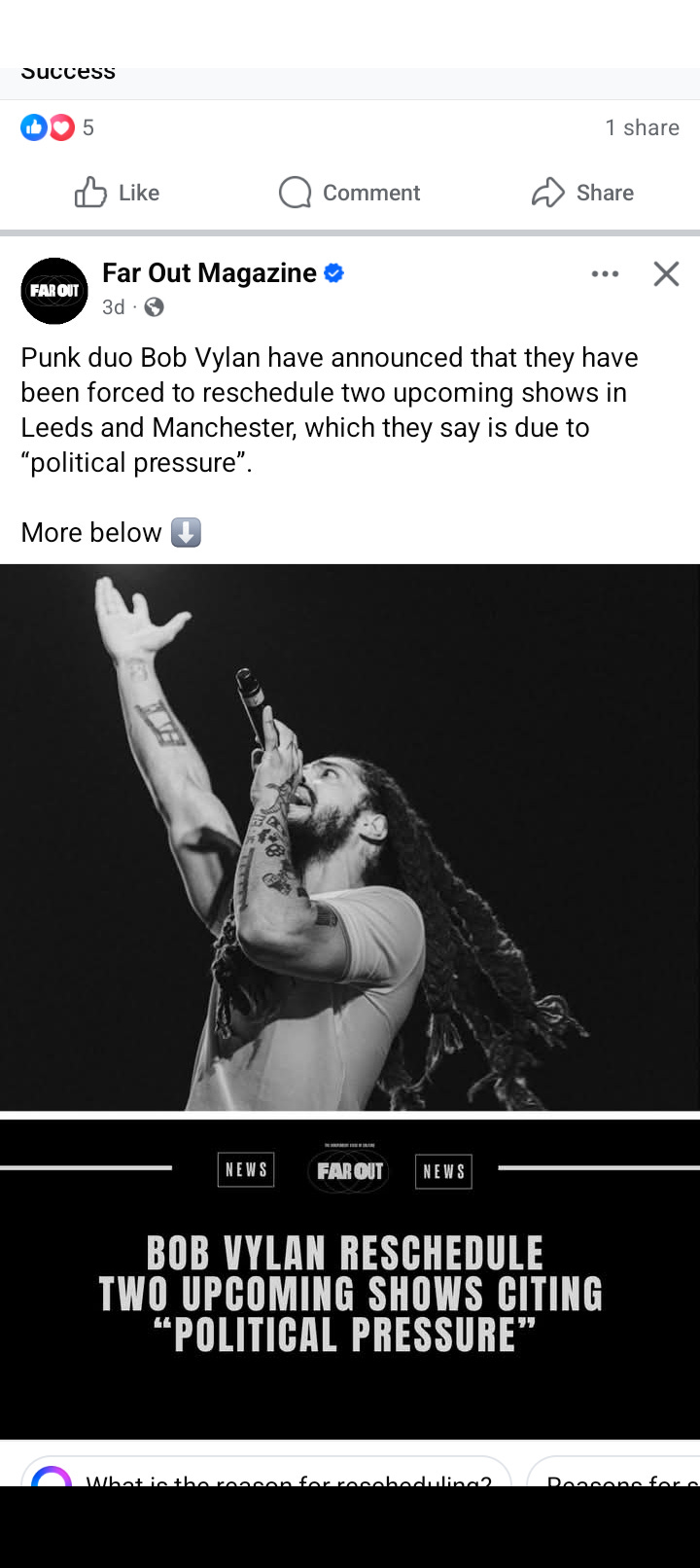This screenshot has height=1568, width=700.
Task: Share the post above Far Out Magazine
Action: pyautogui.click(x=582, y=193)
